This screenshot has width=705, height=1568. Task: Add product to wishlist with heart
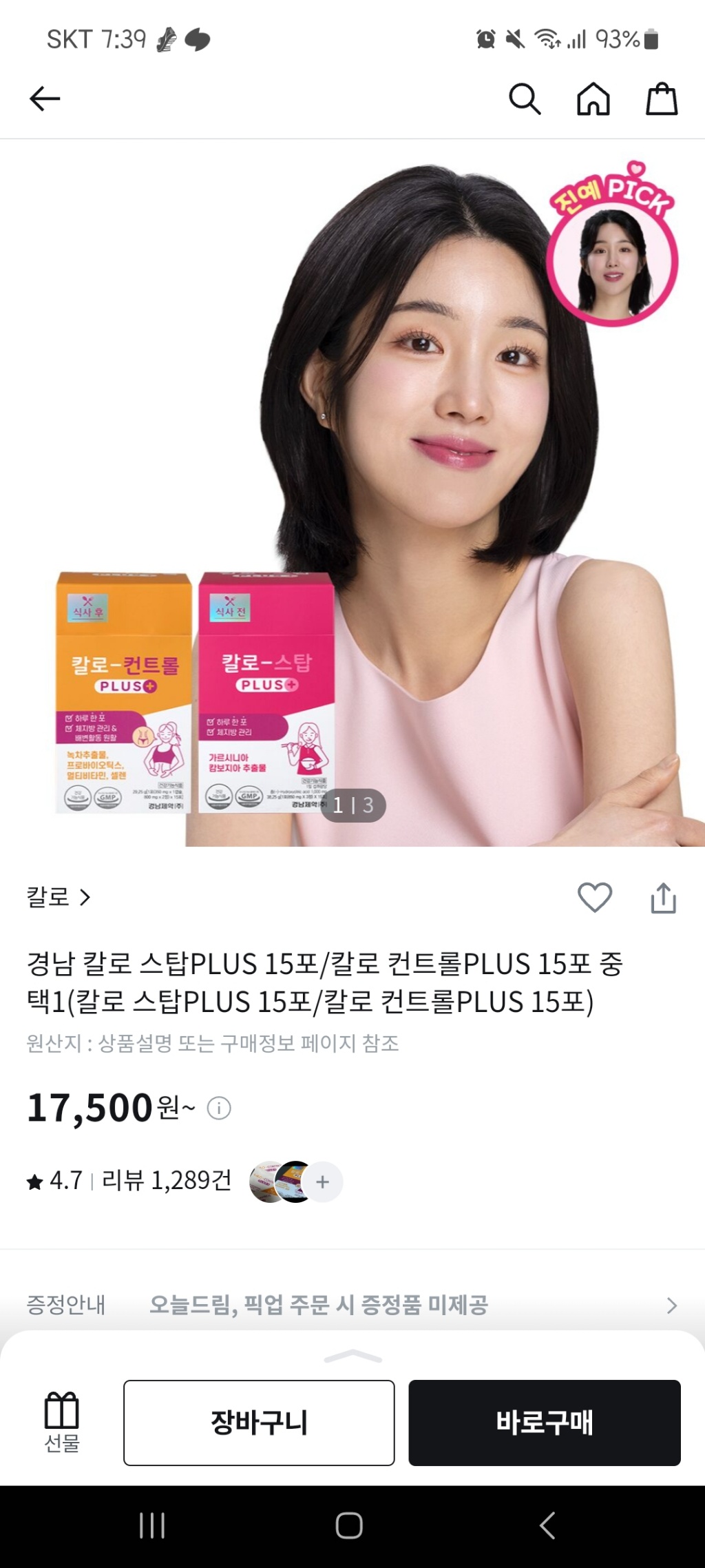pyautogui.click(x=594, y=897)
